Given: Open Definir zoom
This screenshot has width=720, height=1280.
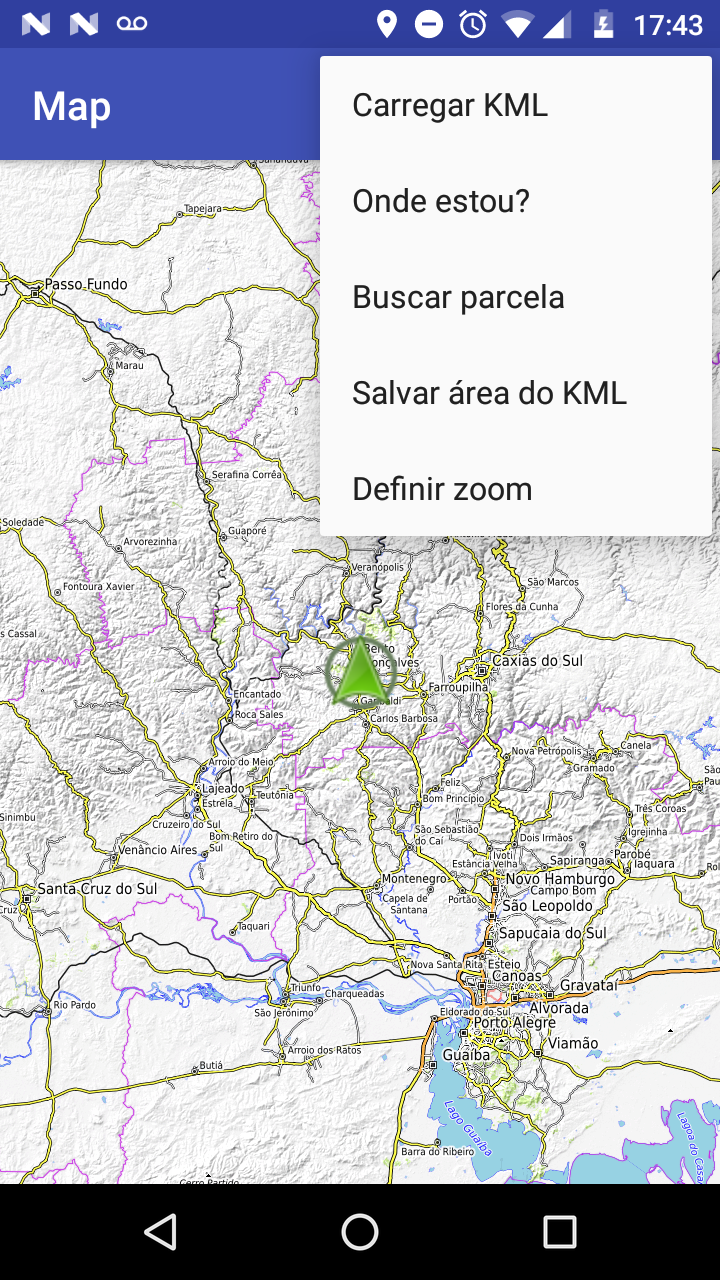Looking at the screenshot, I should (x=442, y=489).
